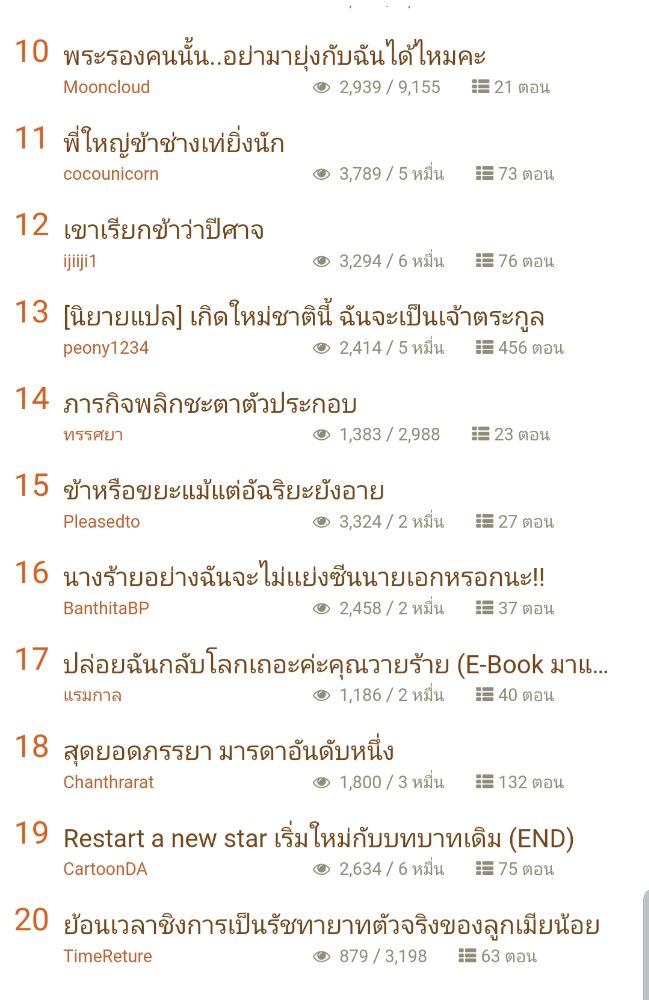
Task: Open novel ranked 20 by TimeReture
Action: point(330,925)
